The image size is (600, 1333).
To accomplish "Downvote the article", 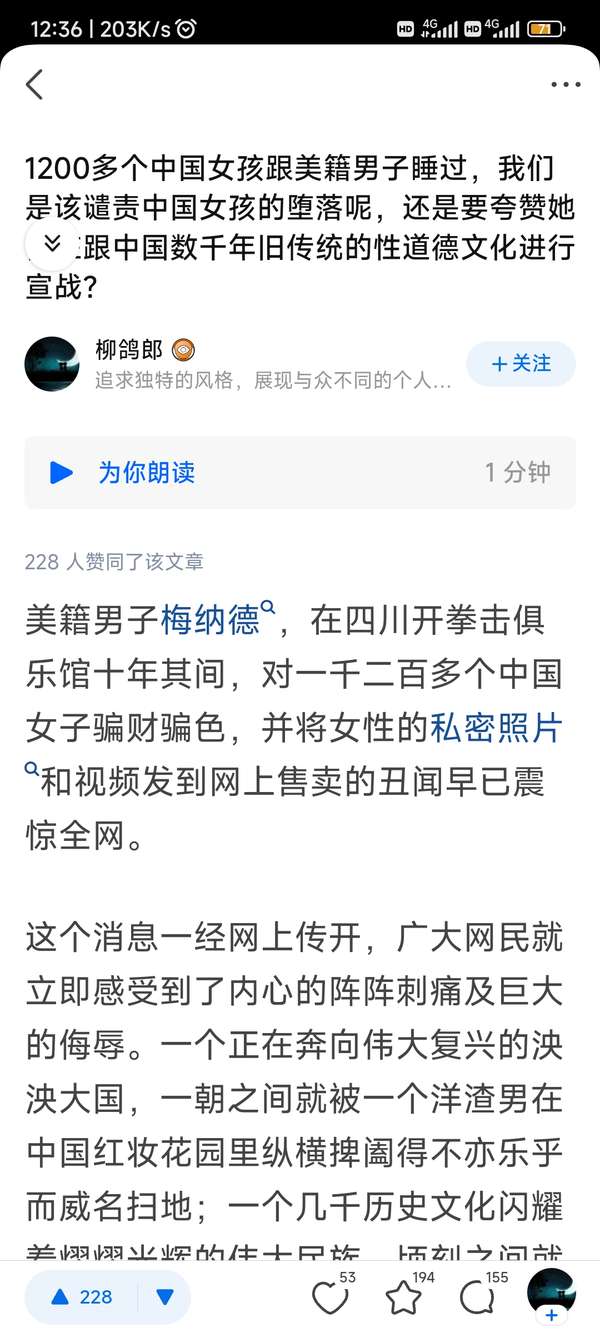I will (x=165, y=1297).
